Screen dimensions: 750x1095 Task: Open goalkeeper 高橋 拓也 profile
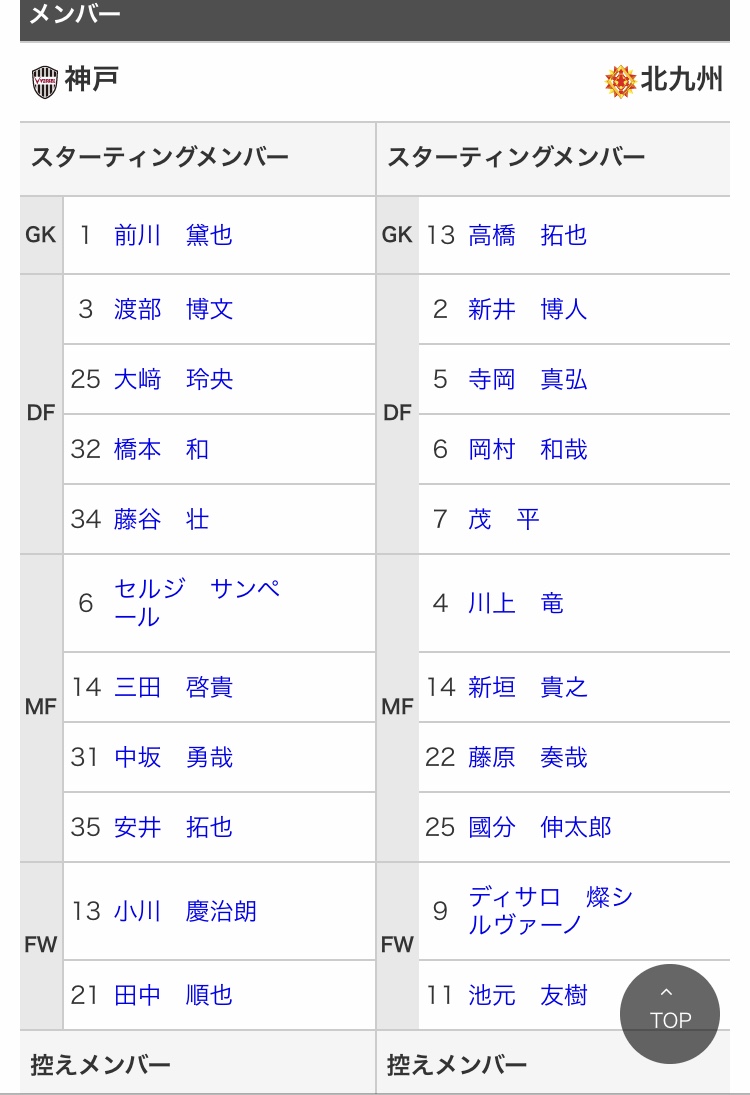(x=527, y=235)
